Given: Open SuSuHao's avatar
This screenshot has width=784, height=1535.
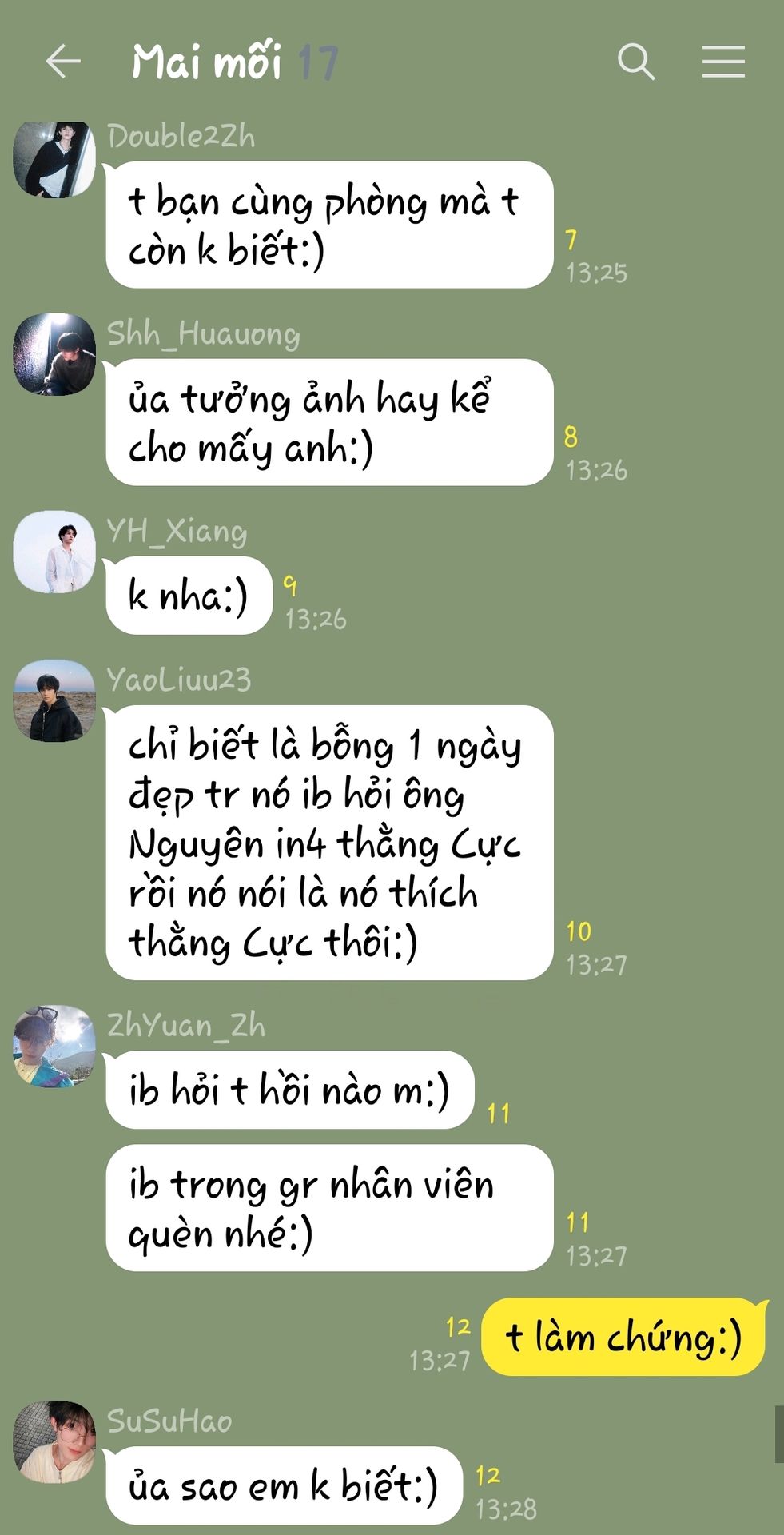Looking at the screenshot, I should pos(54,1441).
